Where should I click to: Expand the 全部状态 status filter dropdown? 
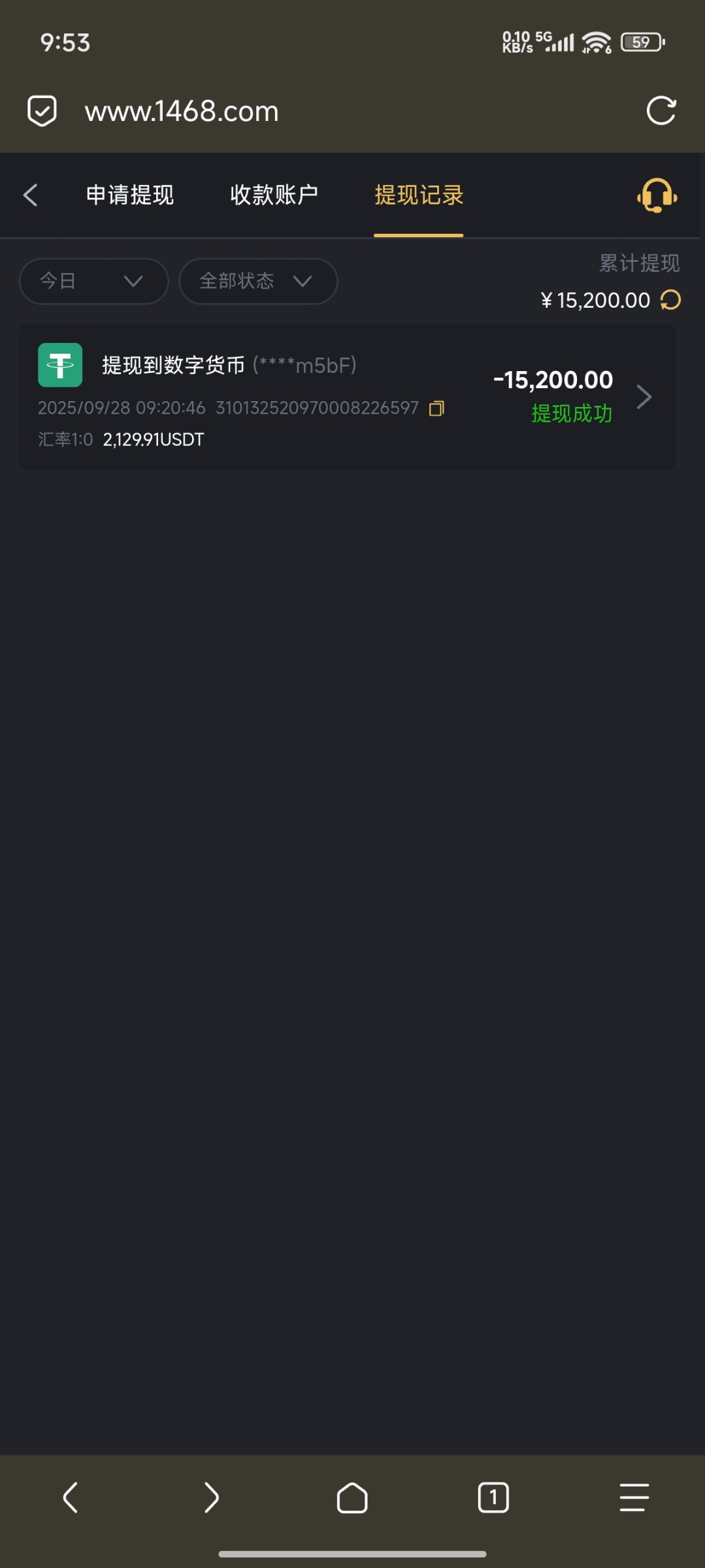257,281
